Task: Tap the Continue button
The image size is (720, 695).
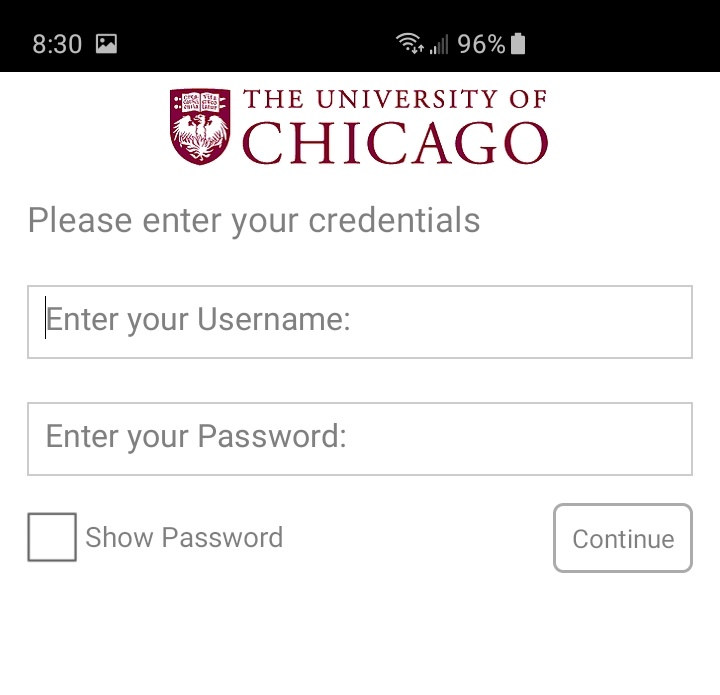Action: coord(622,538)
